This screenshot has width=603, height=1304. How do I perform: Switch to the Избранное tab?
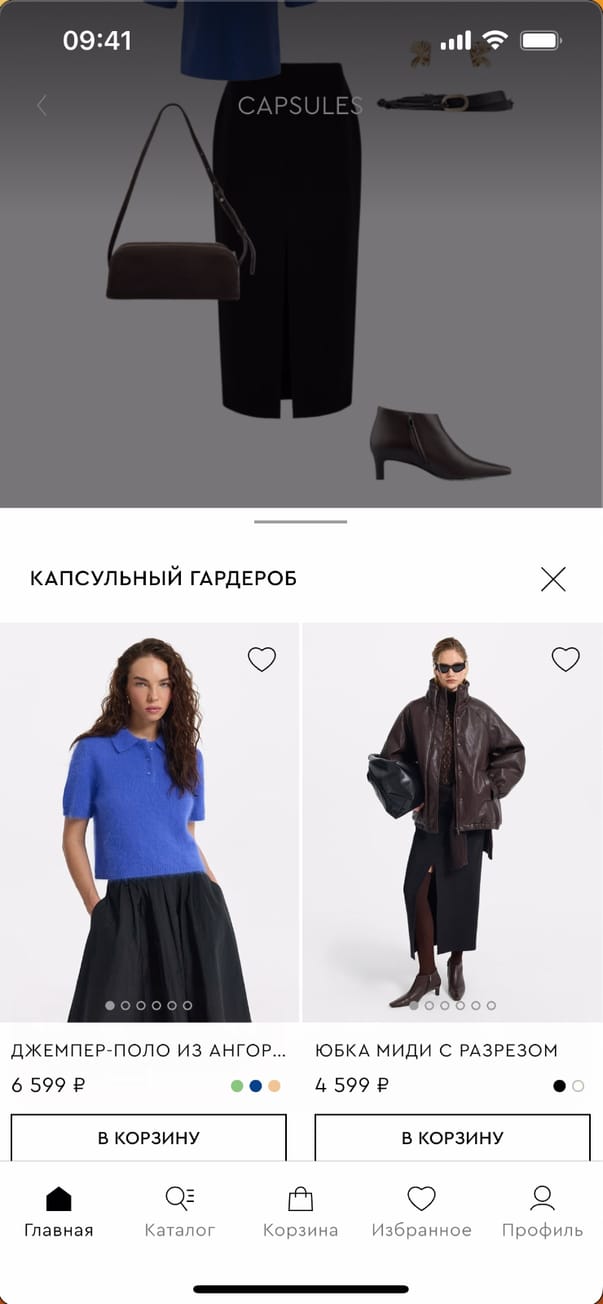click(x=421, y=1212)
